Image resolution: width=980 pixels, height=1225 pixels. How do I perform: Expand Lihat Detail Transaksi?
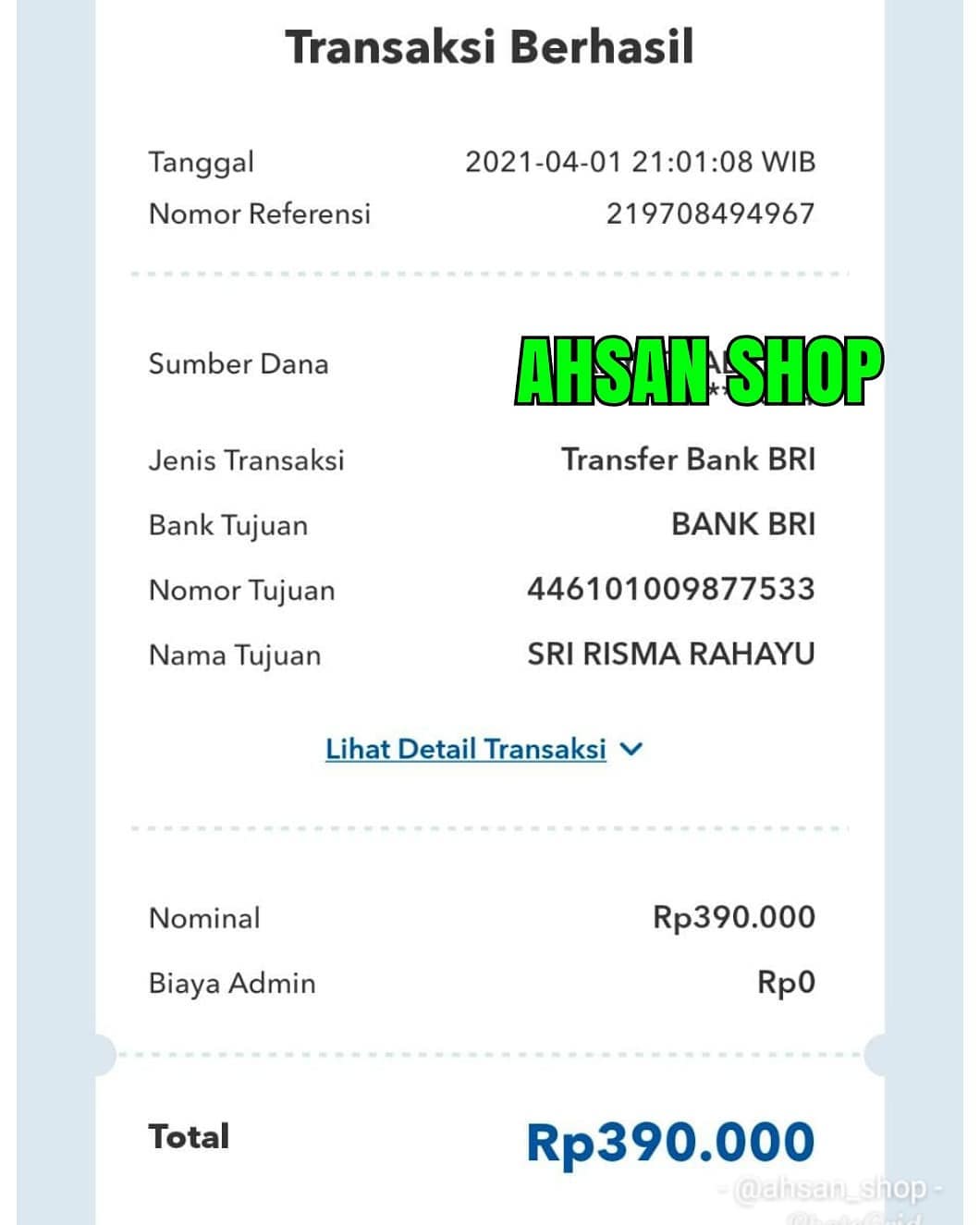point(484,748)
